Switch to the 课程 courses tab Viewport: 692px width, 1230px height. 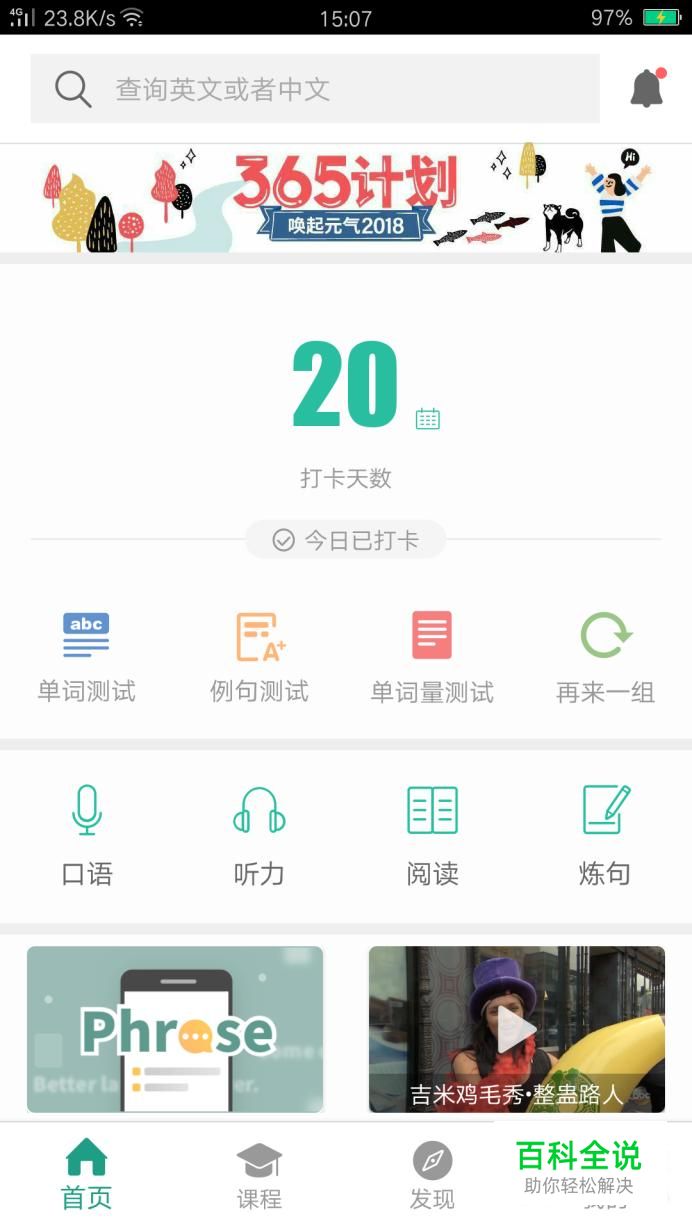pyautogui.click(x=259, y=1175)
